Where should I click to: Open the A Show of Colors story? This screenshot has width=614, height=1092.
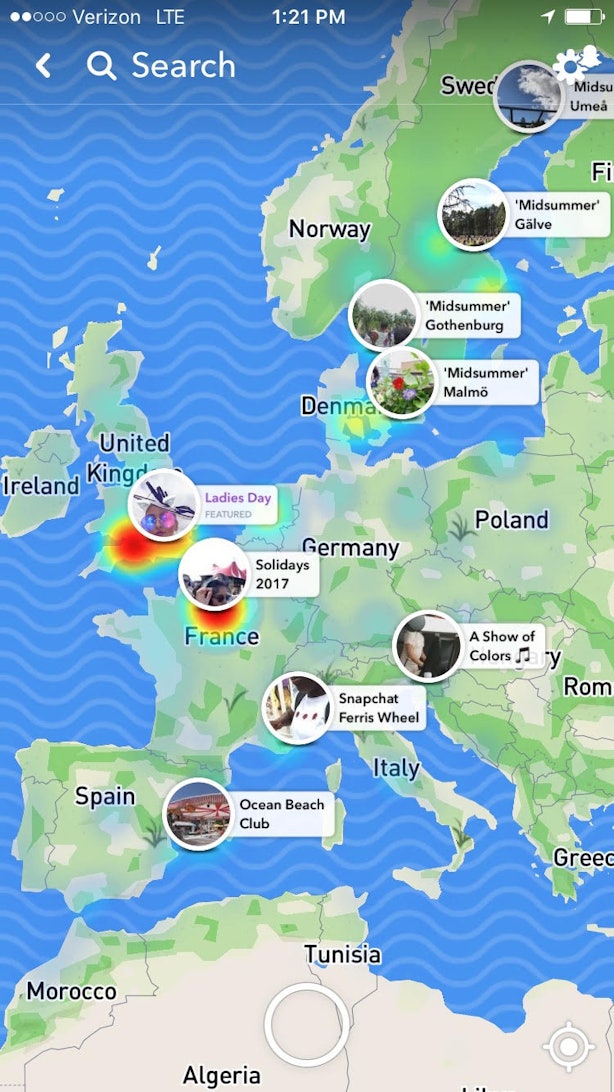pyautogui.click(x=469, y=646)
